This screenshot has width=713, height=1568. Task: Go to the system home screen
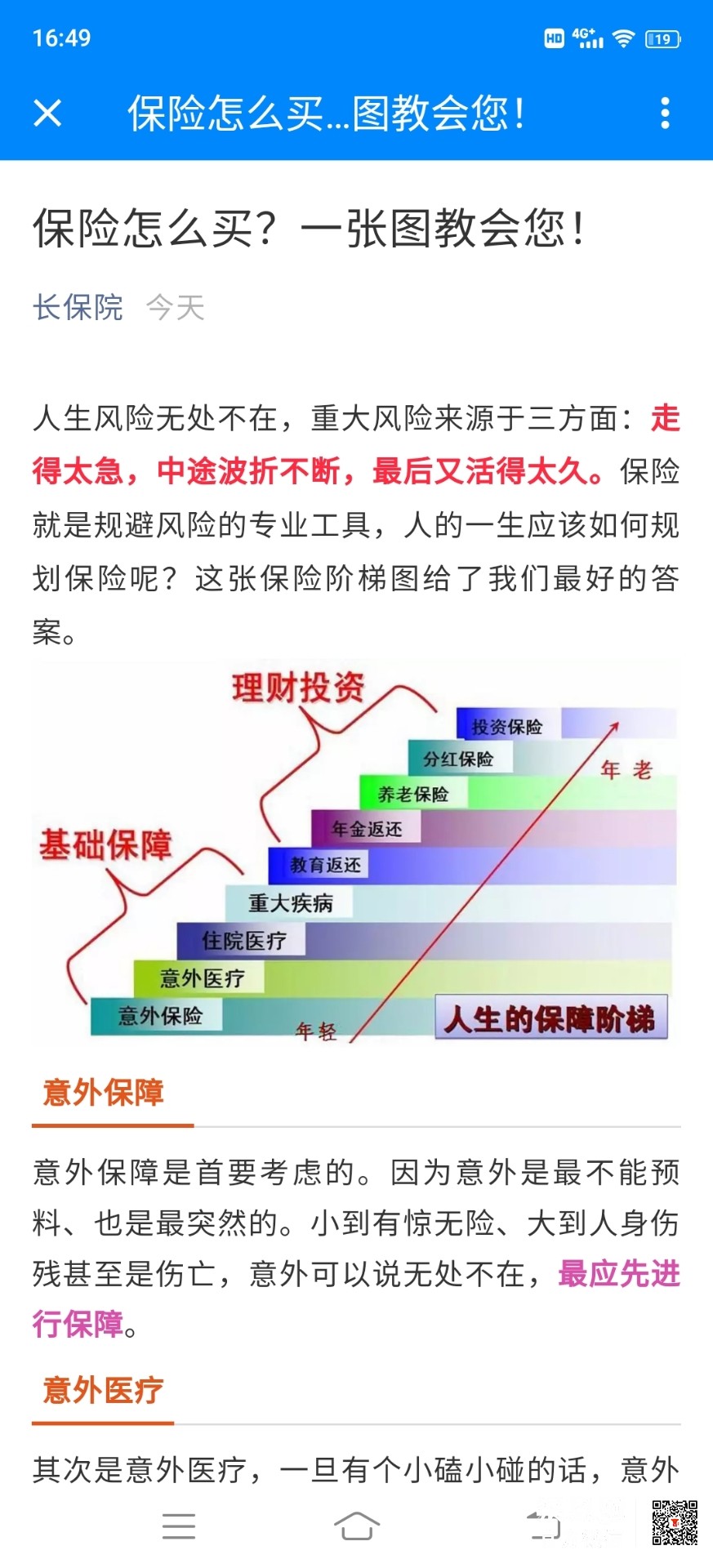[x=356, y=1525]
